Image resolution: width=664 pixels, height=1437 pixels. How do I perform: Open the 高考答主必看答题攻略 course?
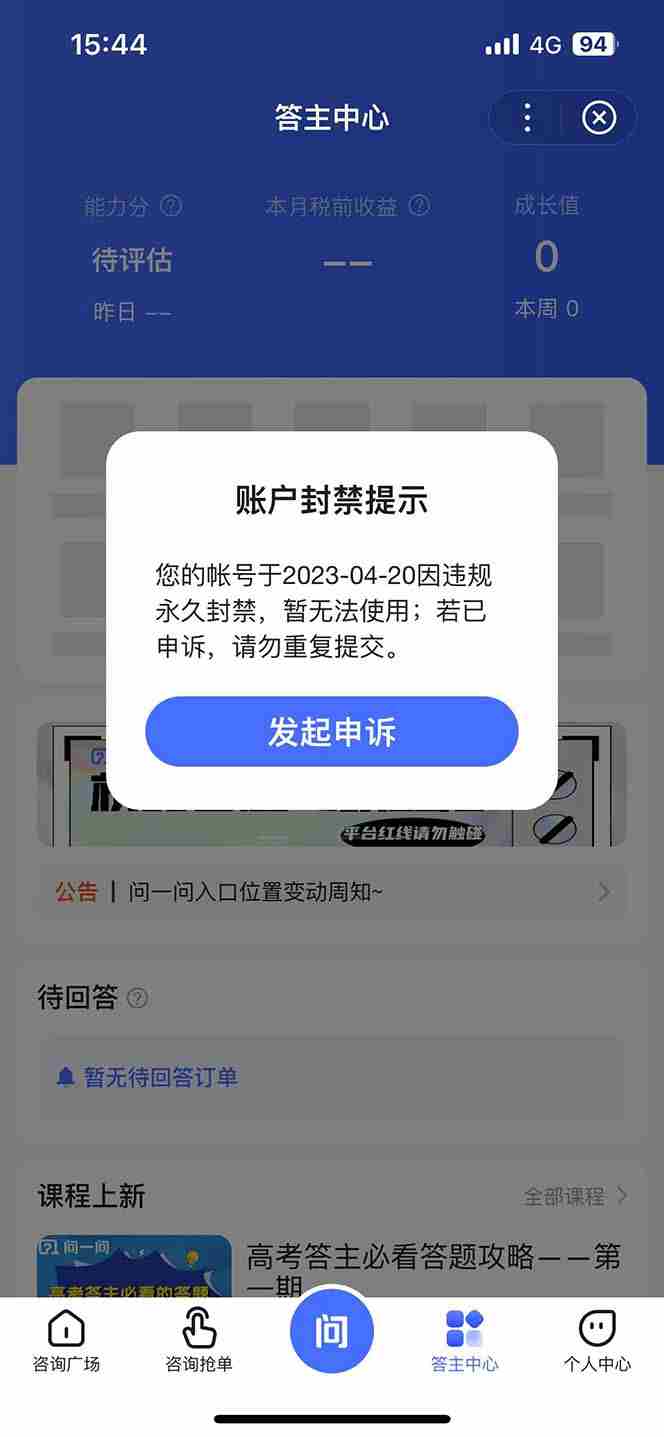pos(434,1266)
